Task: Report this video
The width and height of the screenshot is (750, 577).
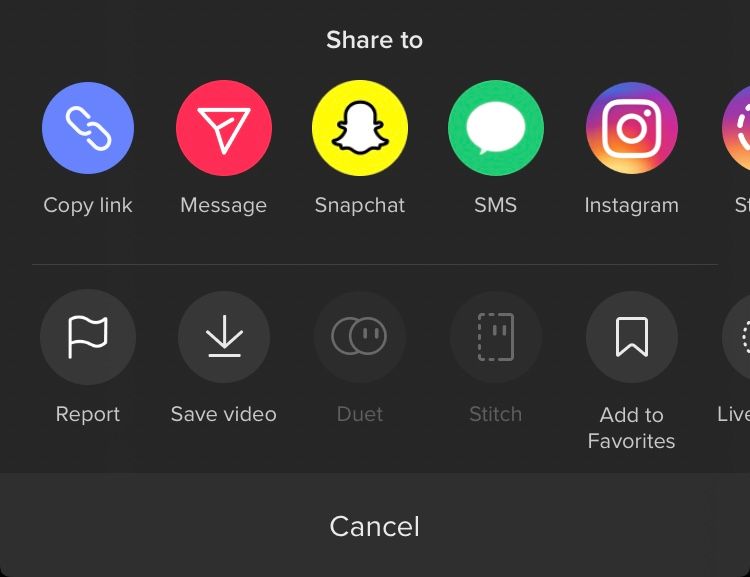Action: point(88,337)
